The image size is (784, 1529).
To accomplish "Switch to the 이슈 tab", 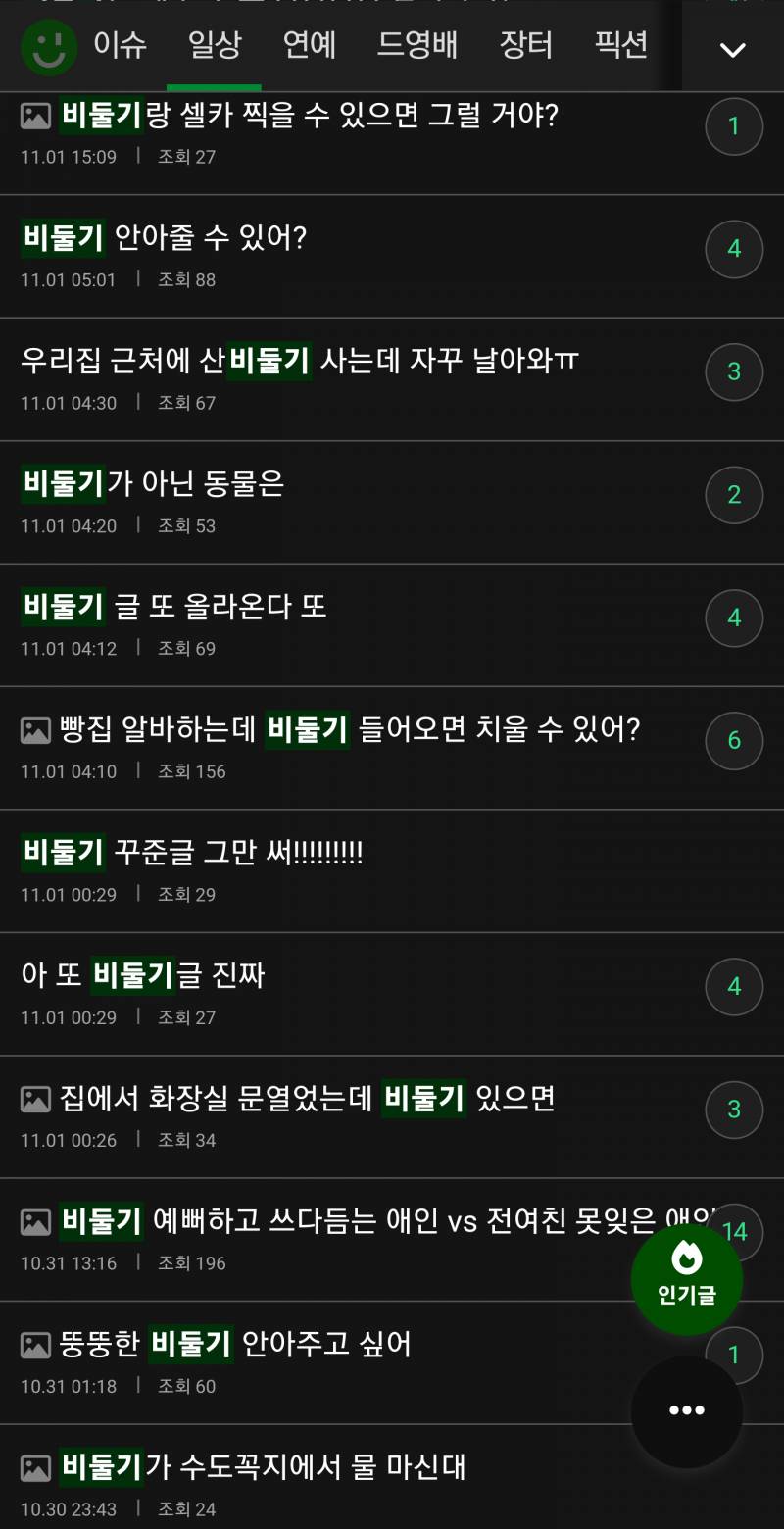I will click(x=120, y=45).
